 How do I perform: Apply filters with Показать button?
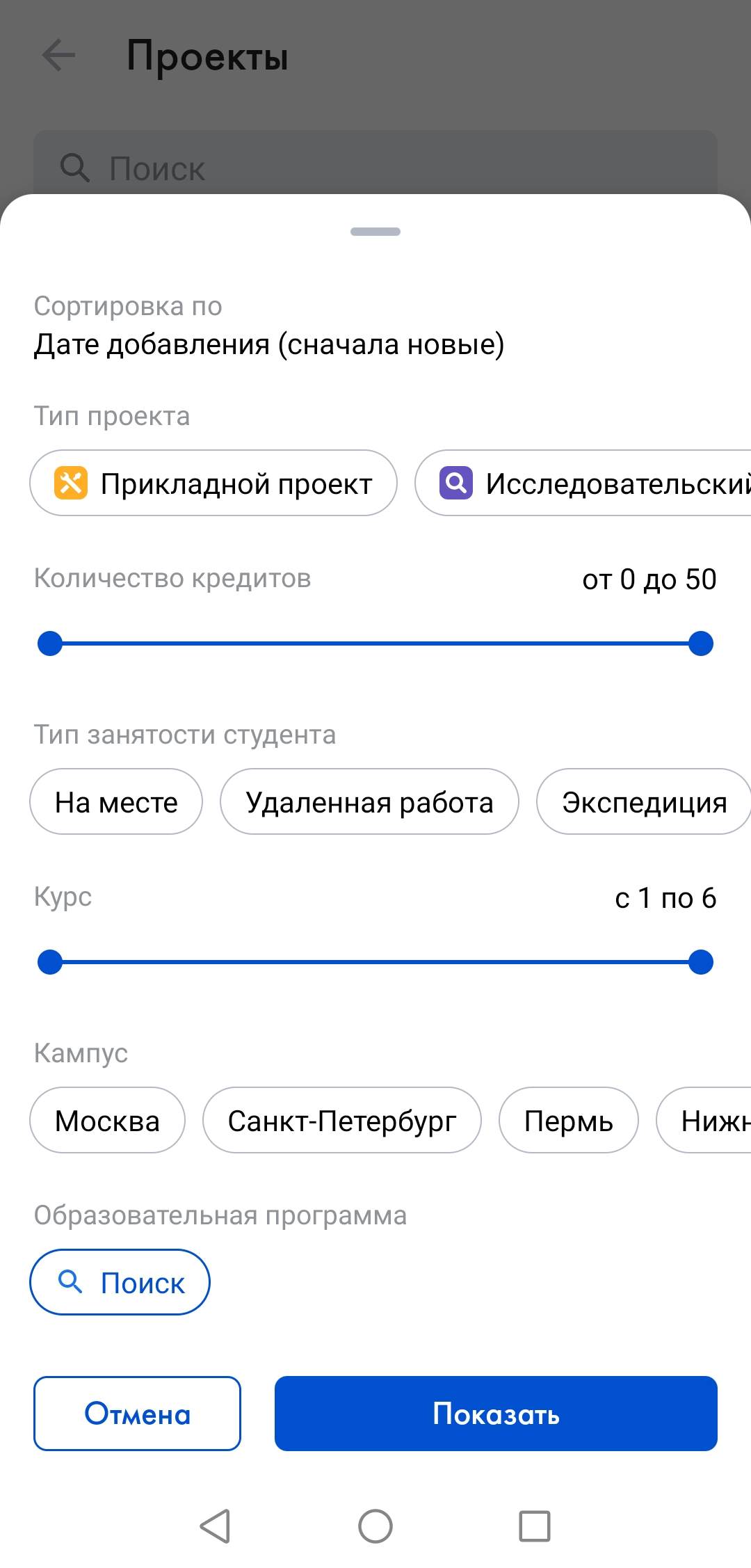(x=496, y=1414)
